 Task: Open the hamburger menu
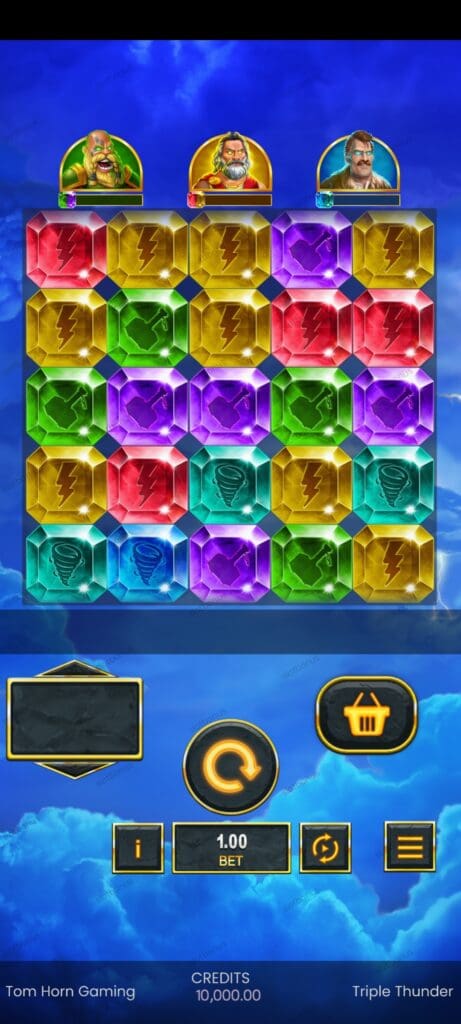[410, 846]
